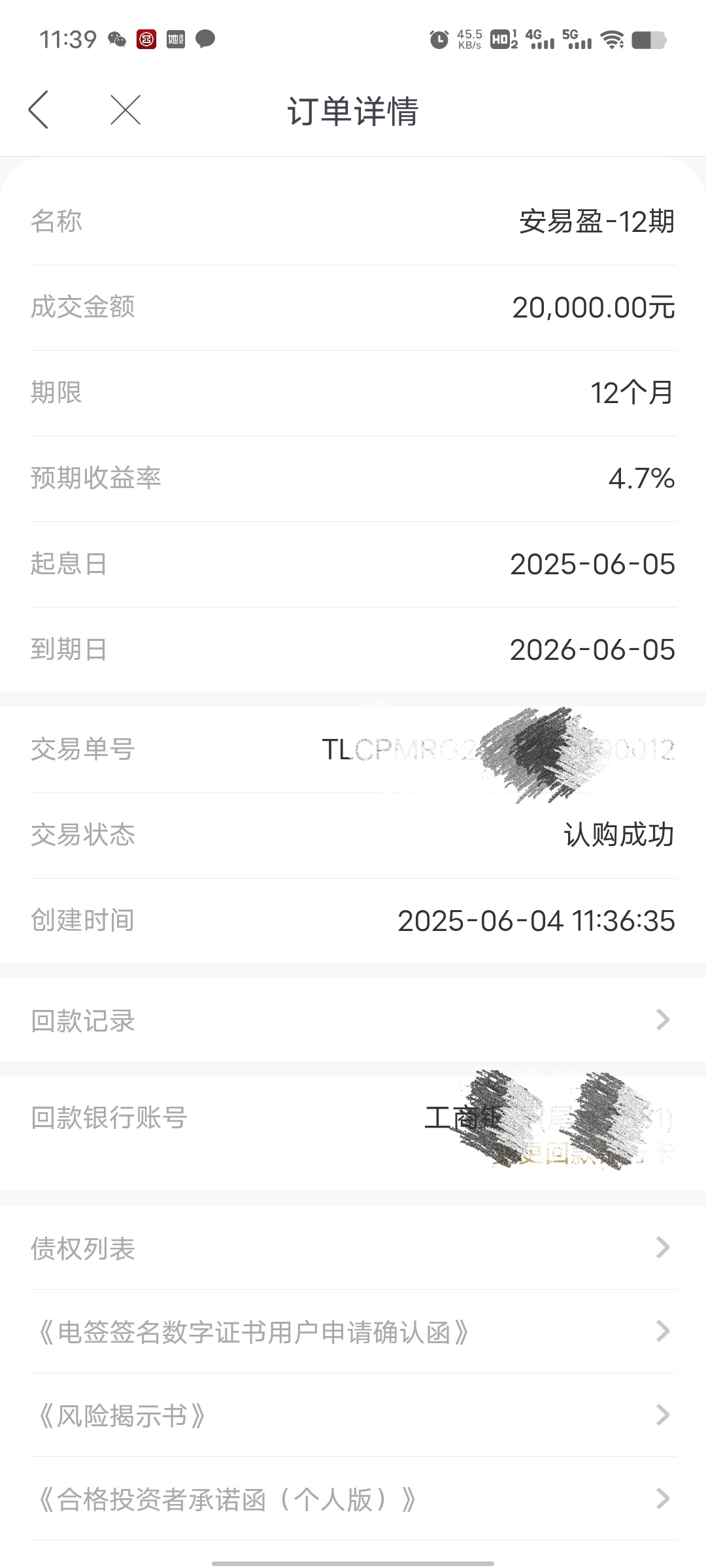Open 《电签签名数字证书用户申请确认函》

353,1331
